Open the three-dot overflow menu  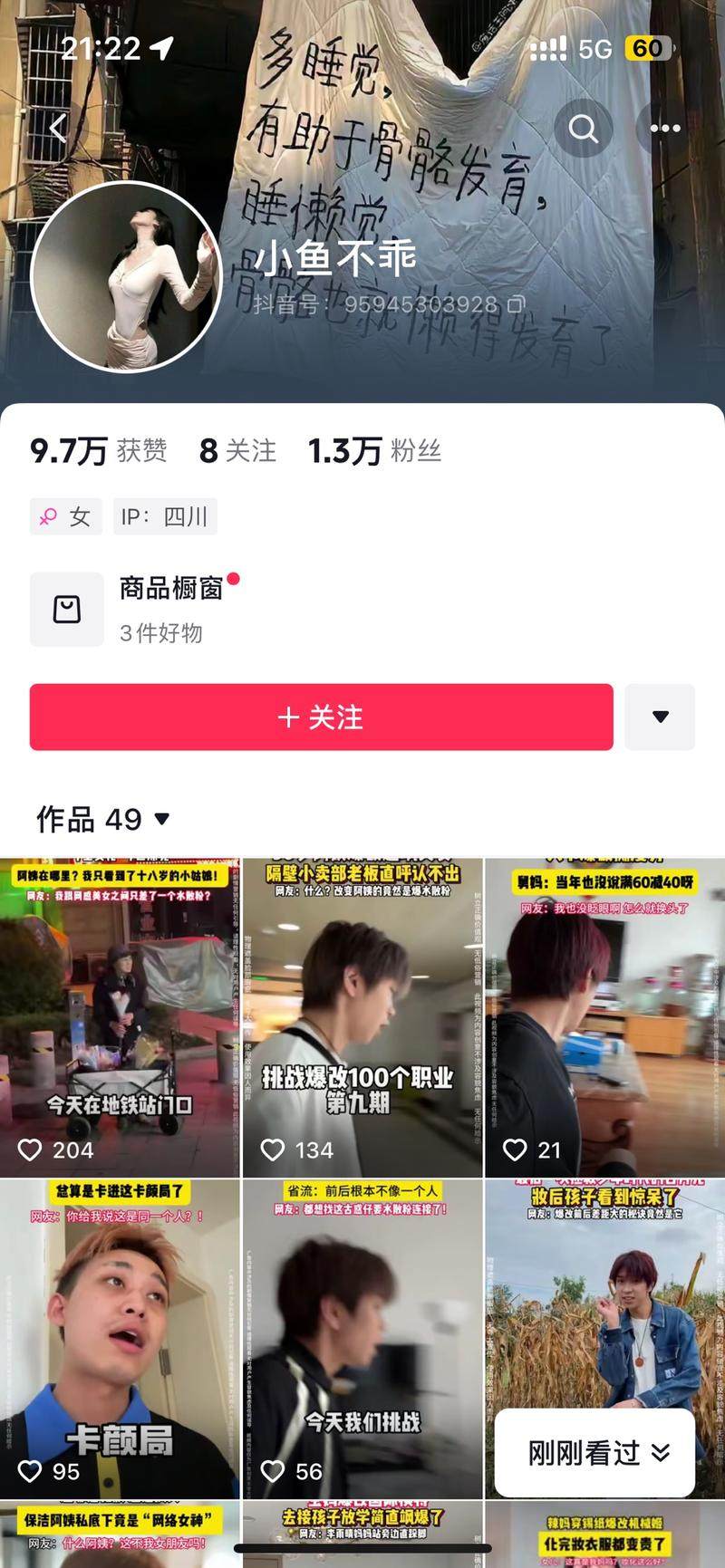pyautogui.click(x=666, y=129)
